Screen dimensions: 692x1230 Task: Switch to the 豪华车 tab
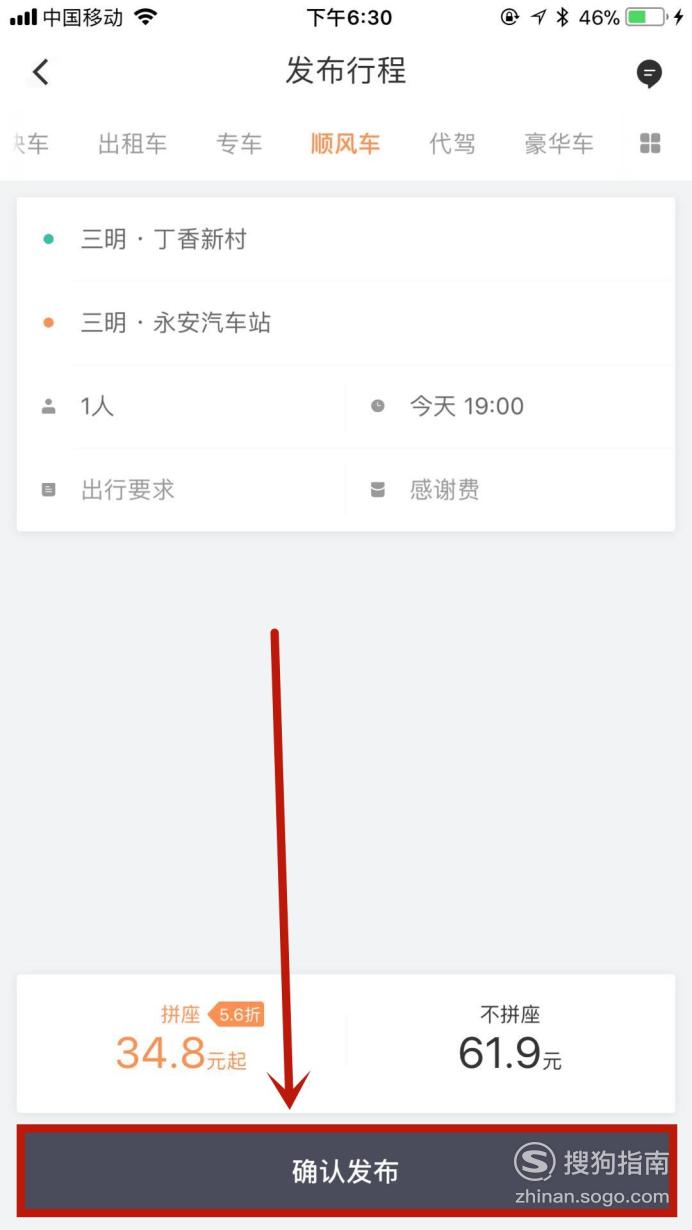pos(559,144)
